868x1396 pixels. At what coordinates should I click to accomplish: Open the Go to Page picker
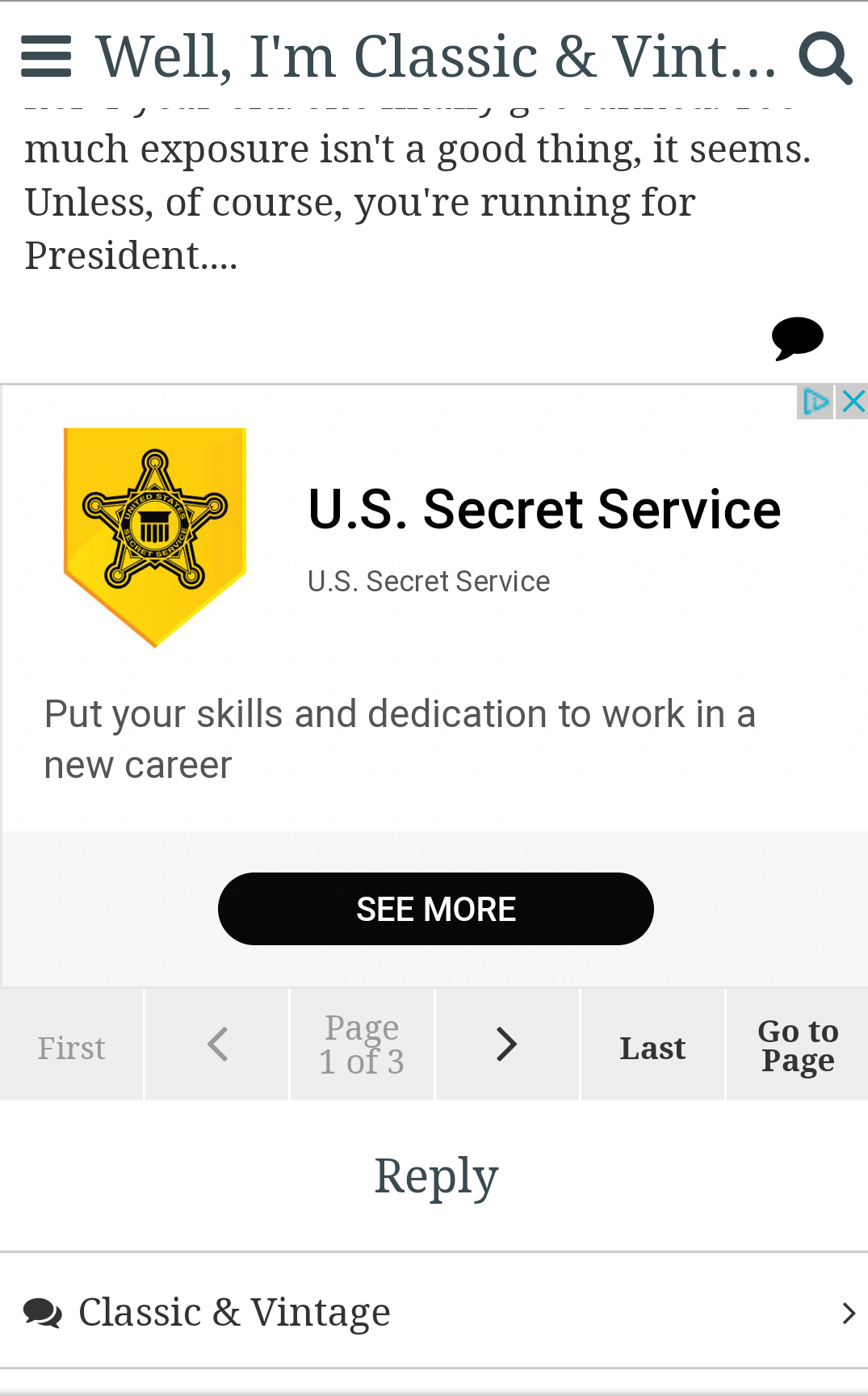(x=798, y=1045)
